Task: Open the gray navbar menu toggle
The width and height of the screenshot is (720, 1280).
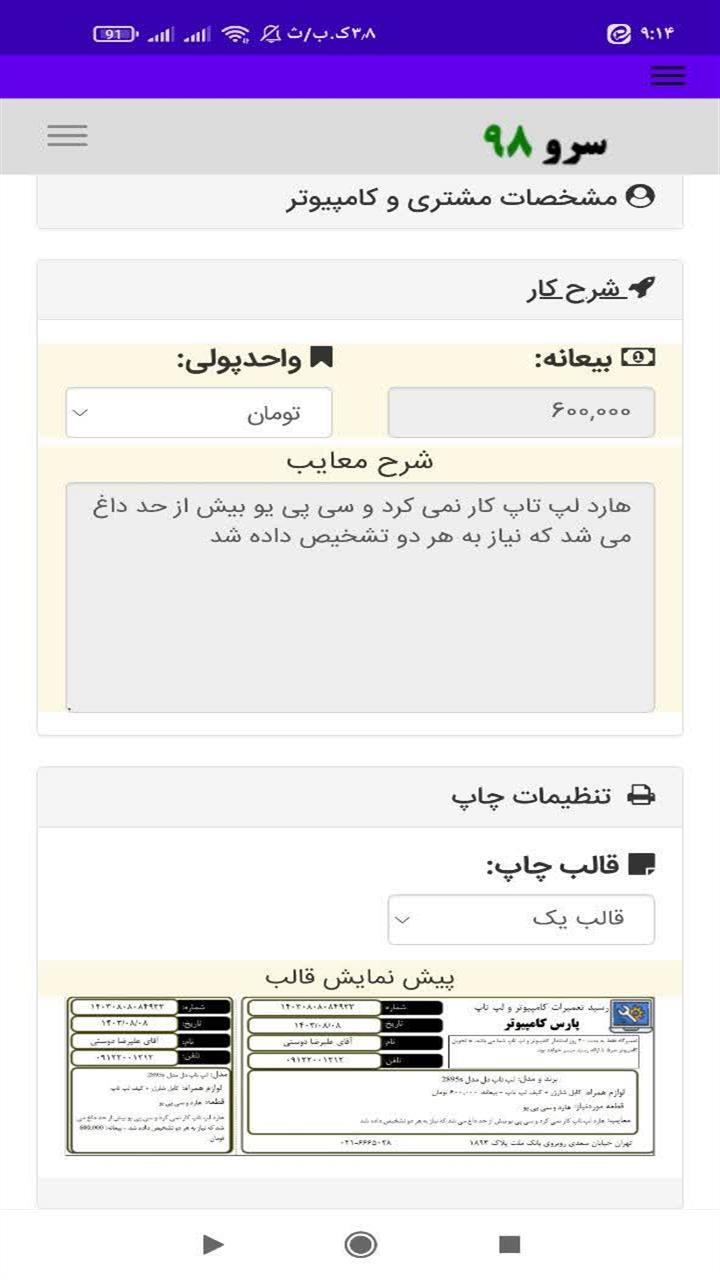Action: [x=67, y=136]
